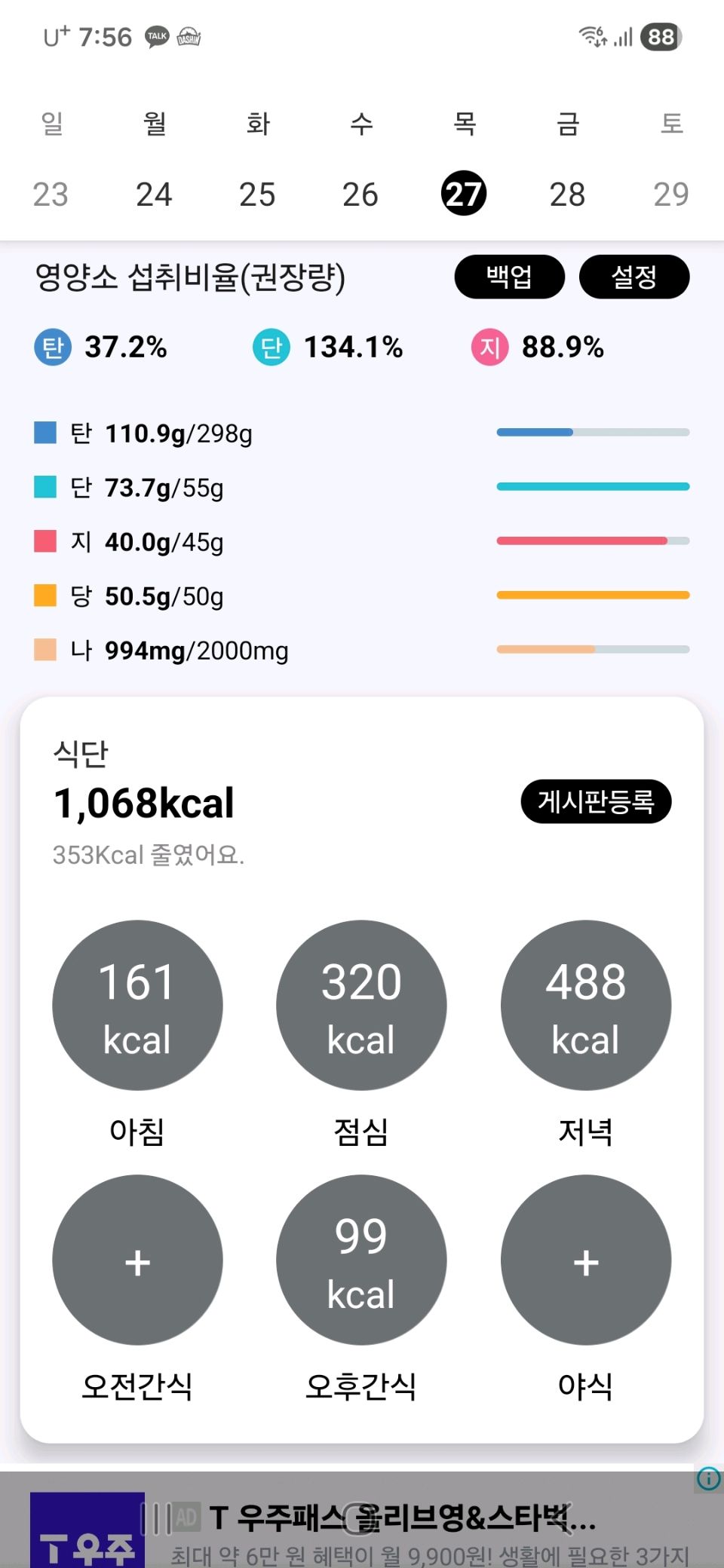
Task: Select Monday the 24th
Action: [154, 194]
